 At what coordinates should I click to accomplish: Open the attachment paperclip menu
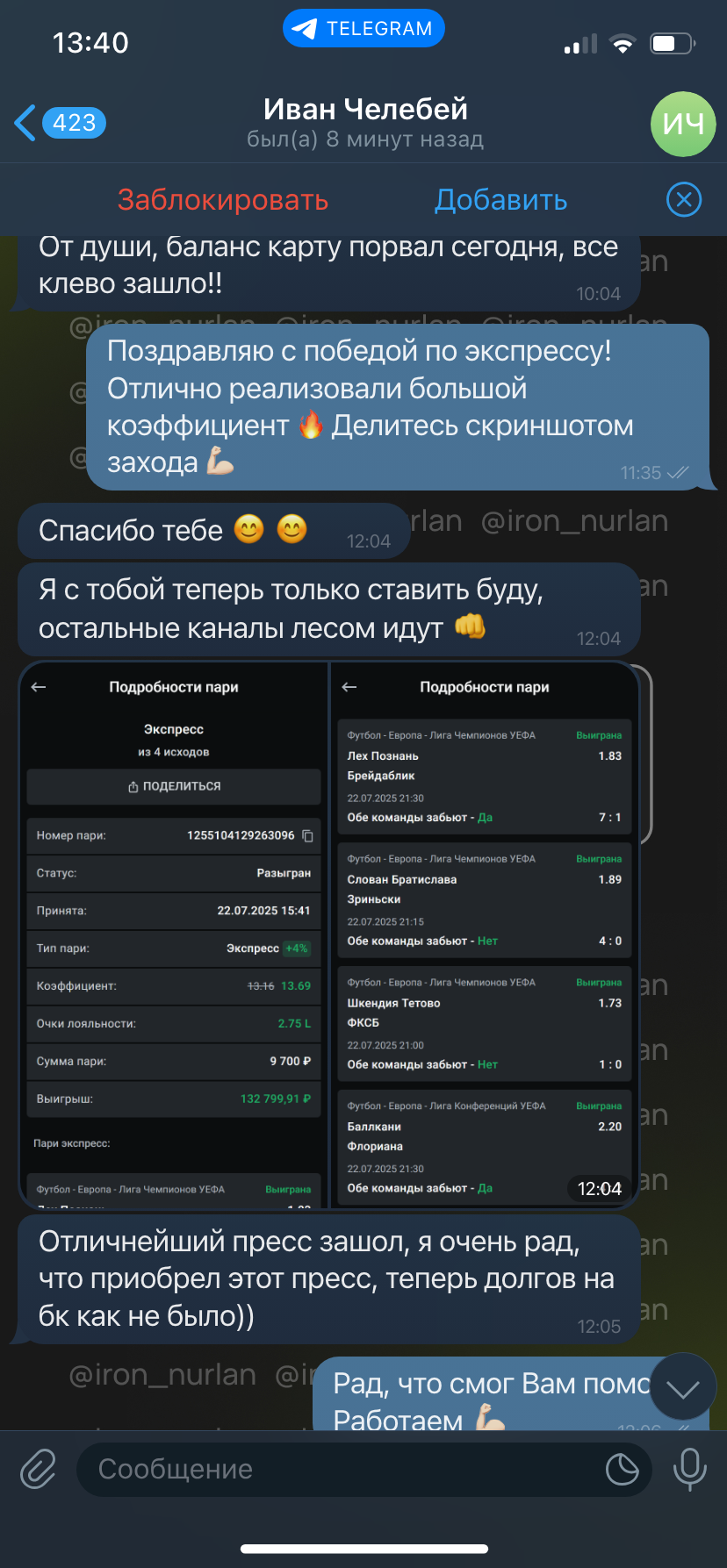(x=39, y=1469)
